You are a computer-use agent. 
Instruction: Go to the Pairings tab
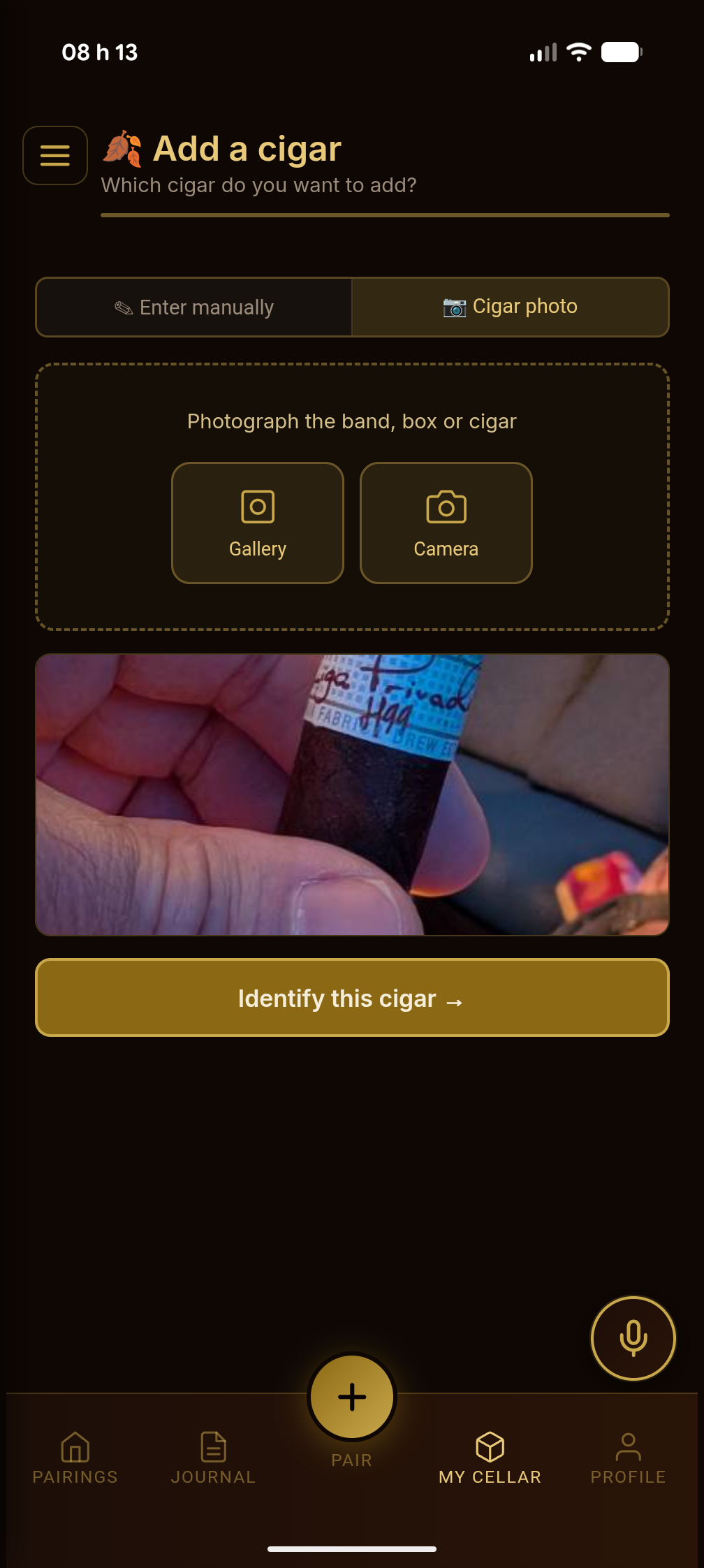tap(75, 1458)
